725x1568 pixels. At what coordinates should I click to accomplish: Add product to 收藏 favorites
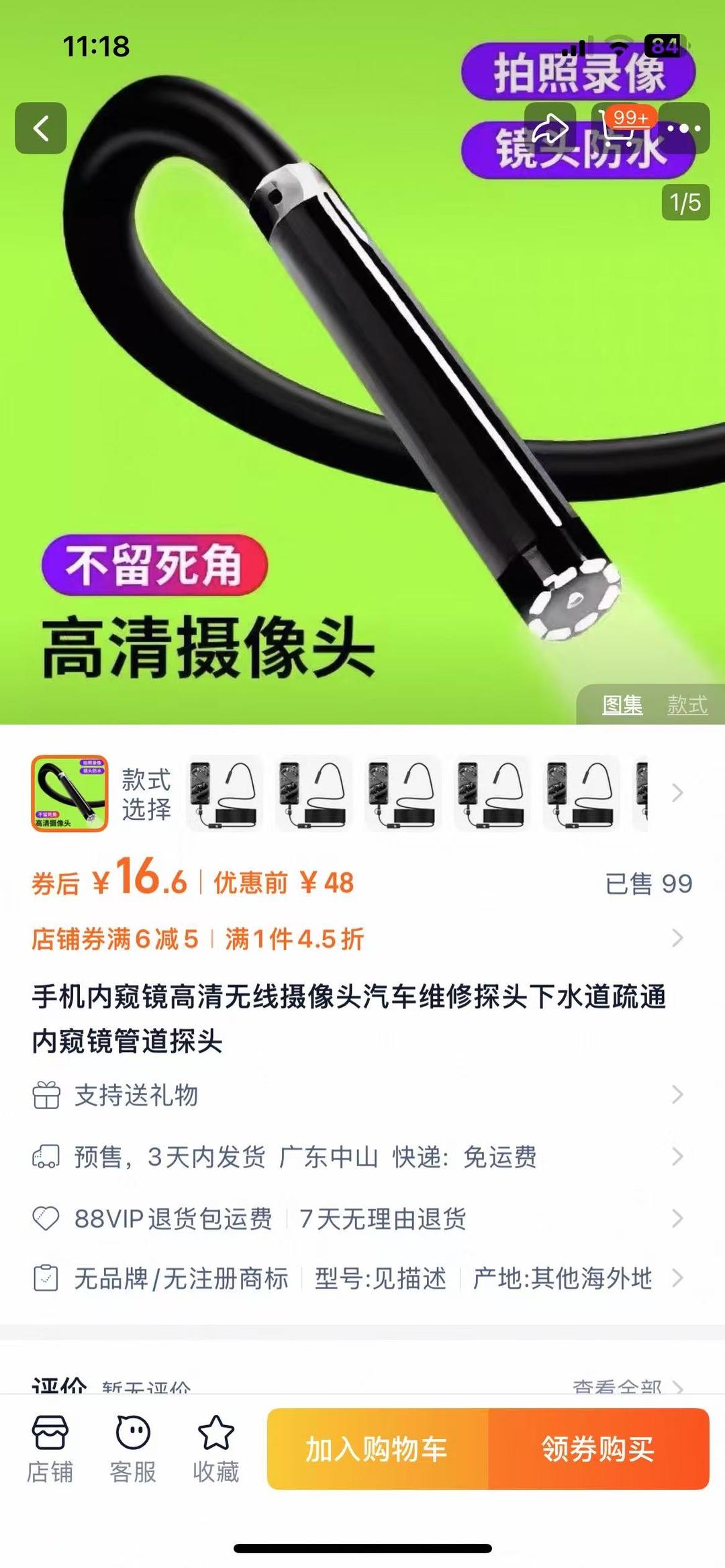215,1449
